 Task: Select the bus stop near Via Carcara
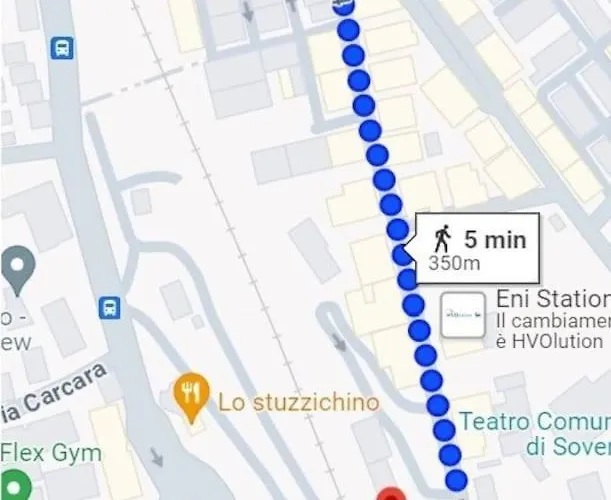tap(110, 307)
